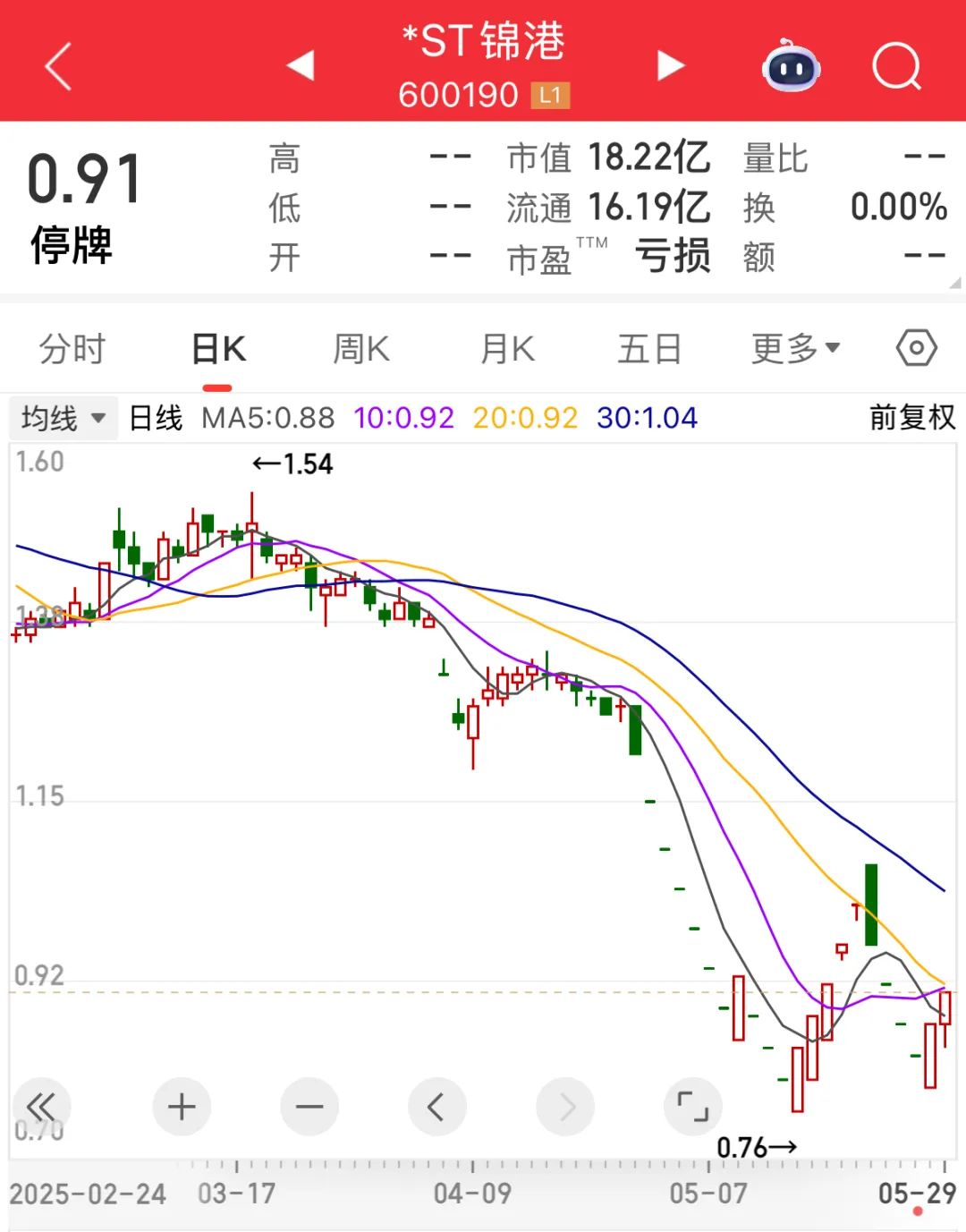966x1232 pixels.
Task: Expand the quote details panel
Action: point(954,283)
